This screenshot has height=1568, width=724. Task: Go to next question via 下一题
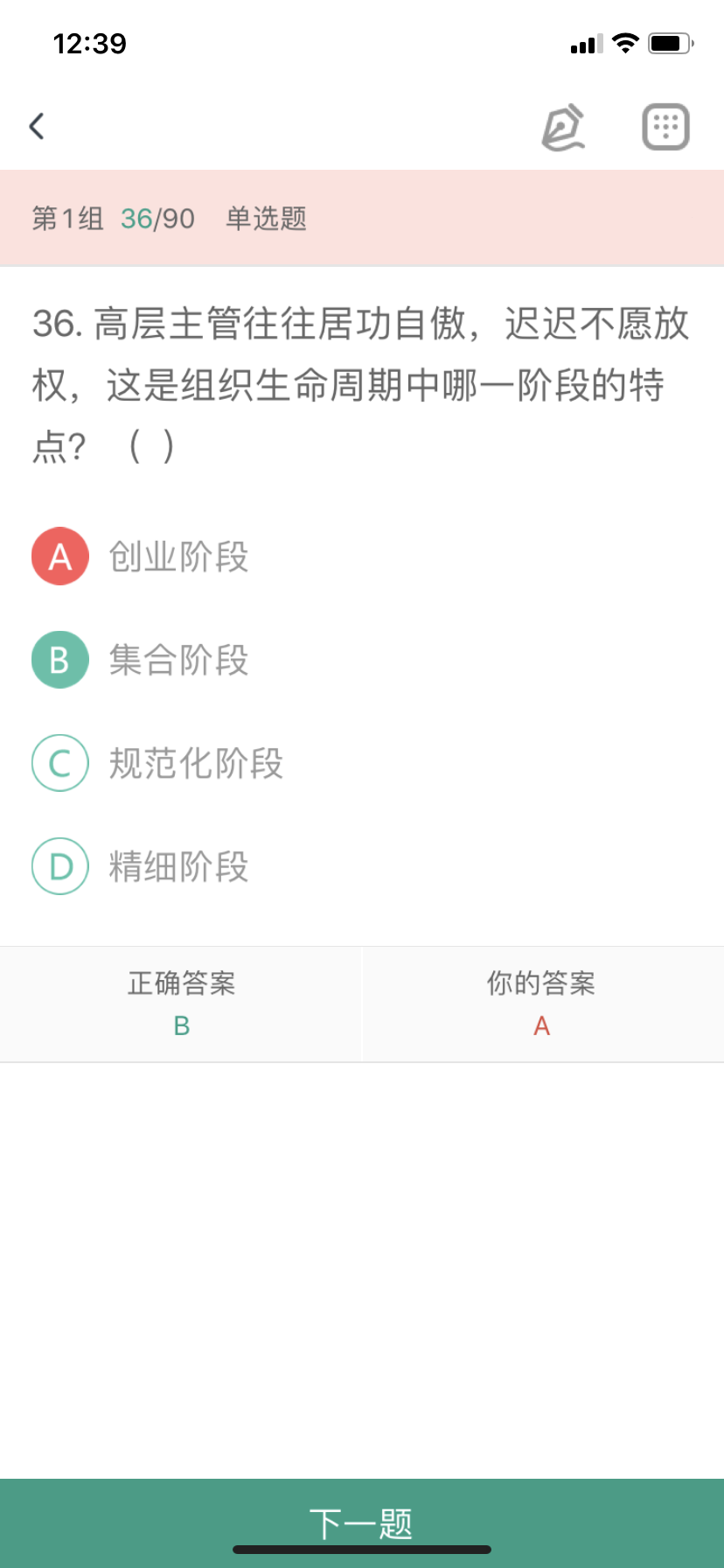[362, 1522]
